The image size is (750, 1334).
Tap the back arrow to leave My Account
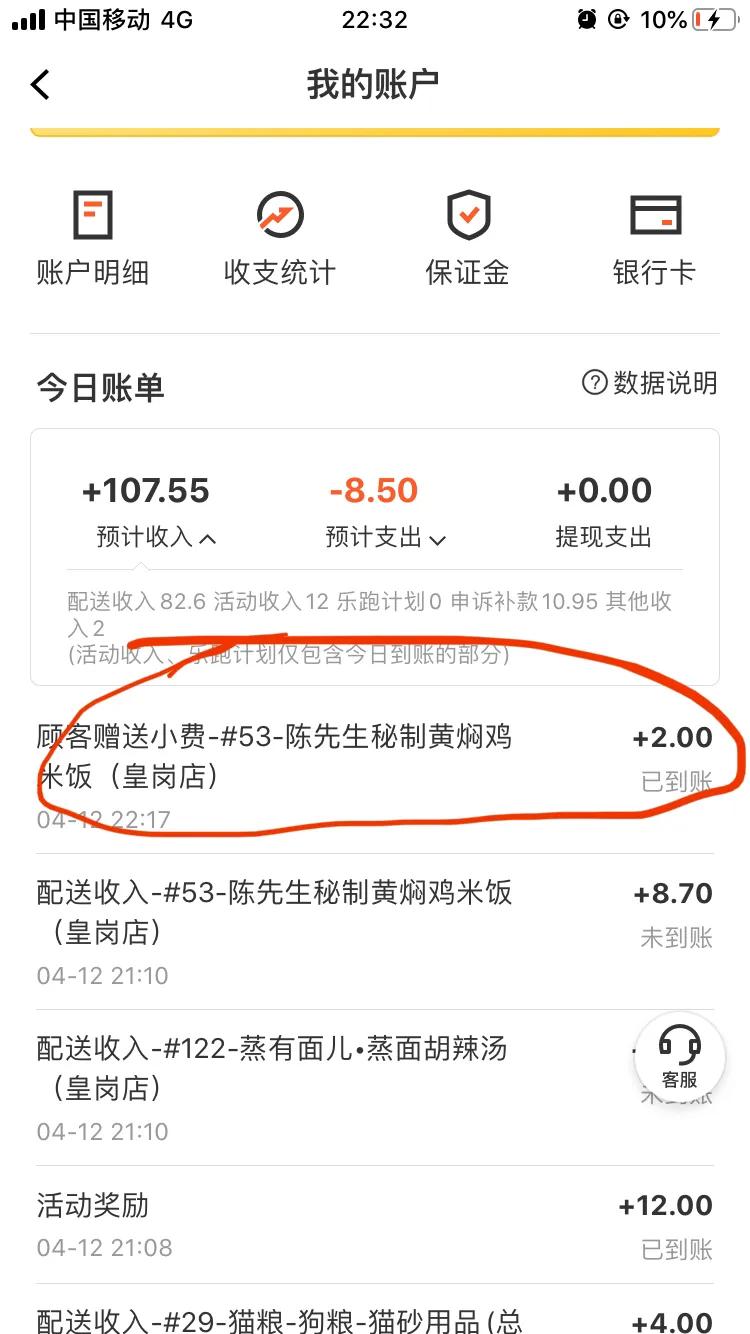(40, 84)
